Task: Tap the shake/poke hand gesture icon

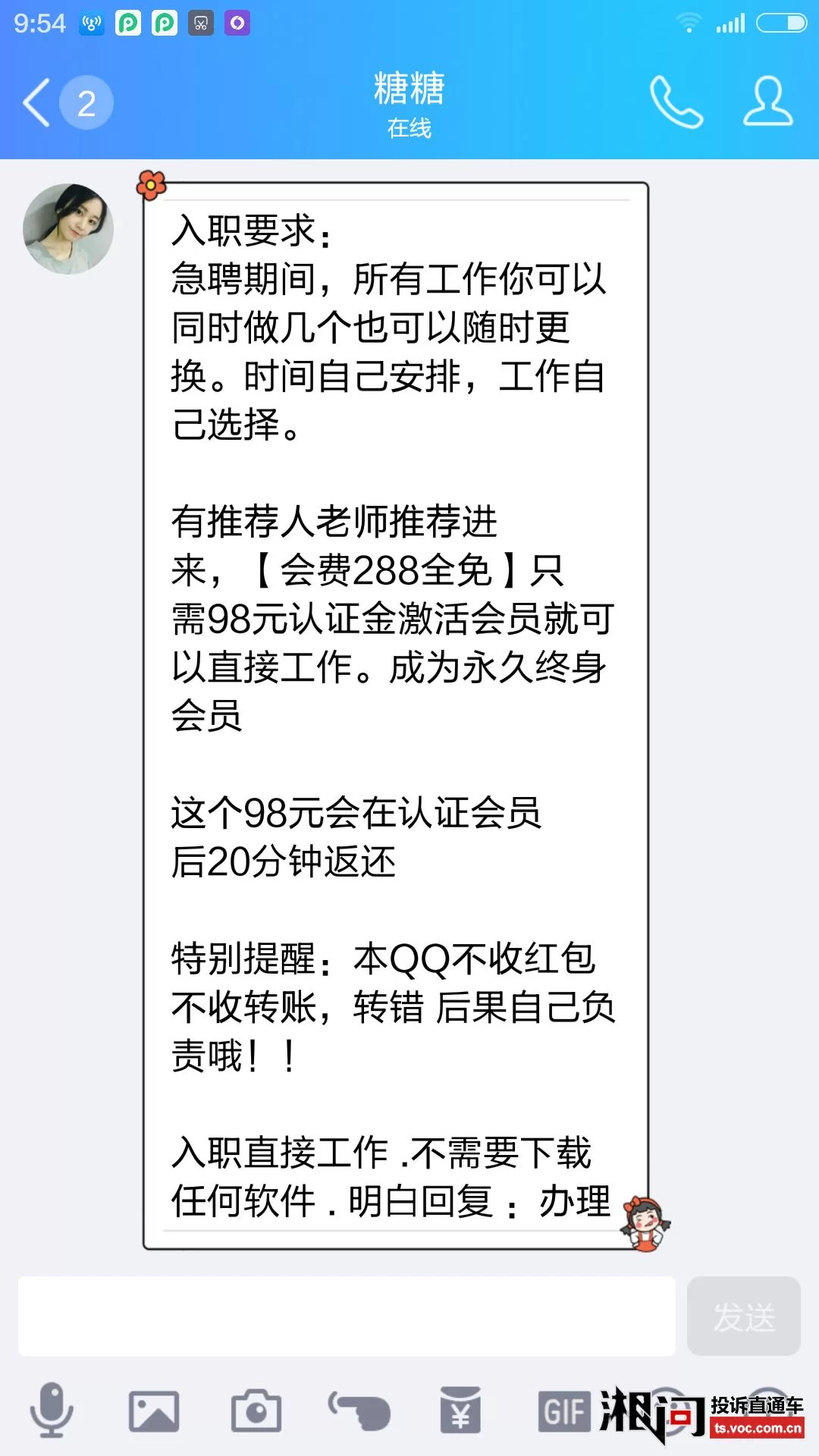Action: click(358, 1410)
